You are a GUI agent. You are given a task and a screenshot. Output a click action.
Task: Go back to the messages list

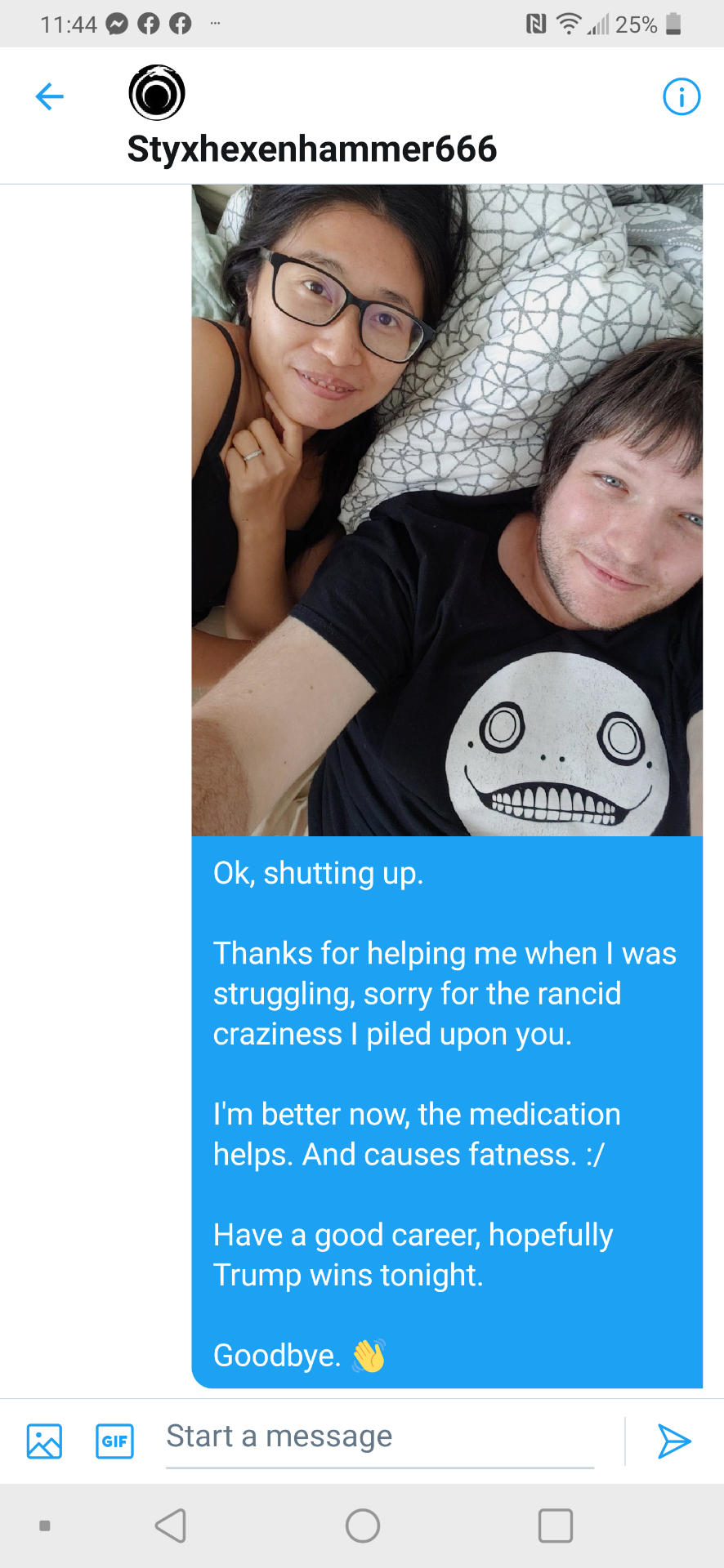tap(50, 96)
